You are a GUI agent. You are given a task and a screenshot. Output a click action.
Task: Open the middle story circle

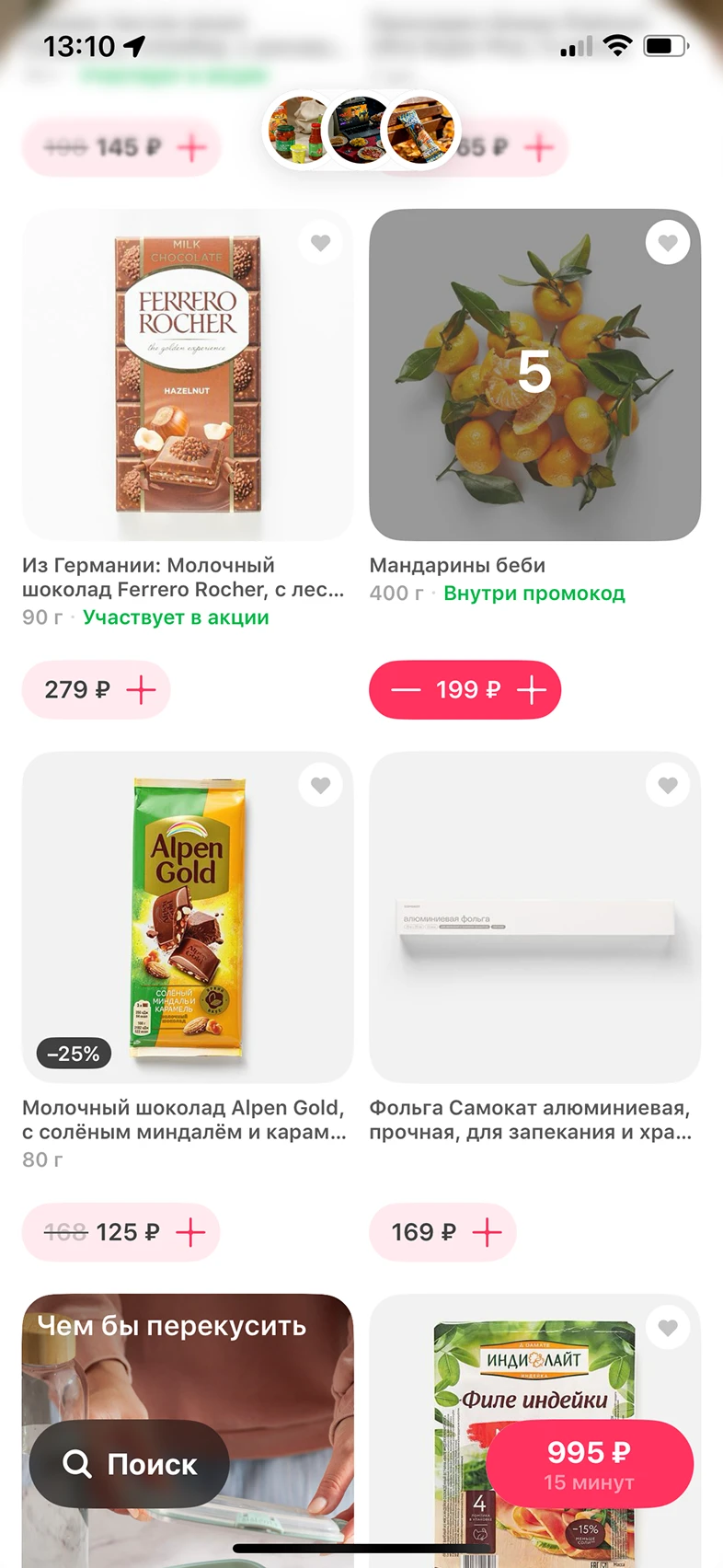tap(361, 130)
